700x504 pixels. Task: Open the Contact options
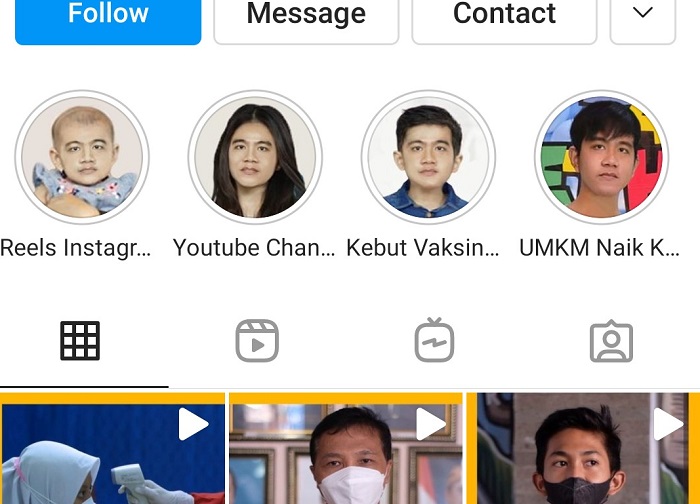point(504,17)
